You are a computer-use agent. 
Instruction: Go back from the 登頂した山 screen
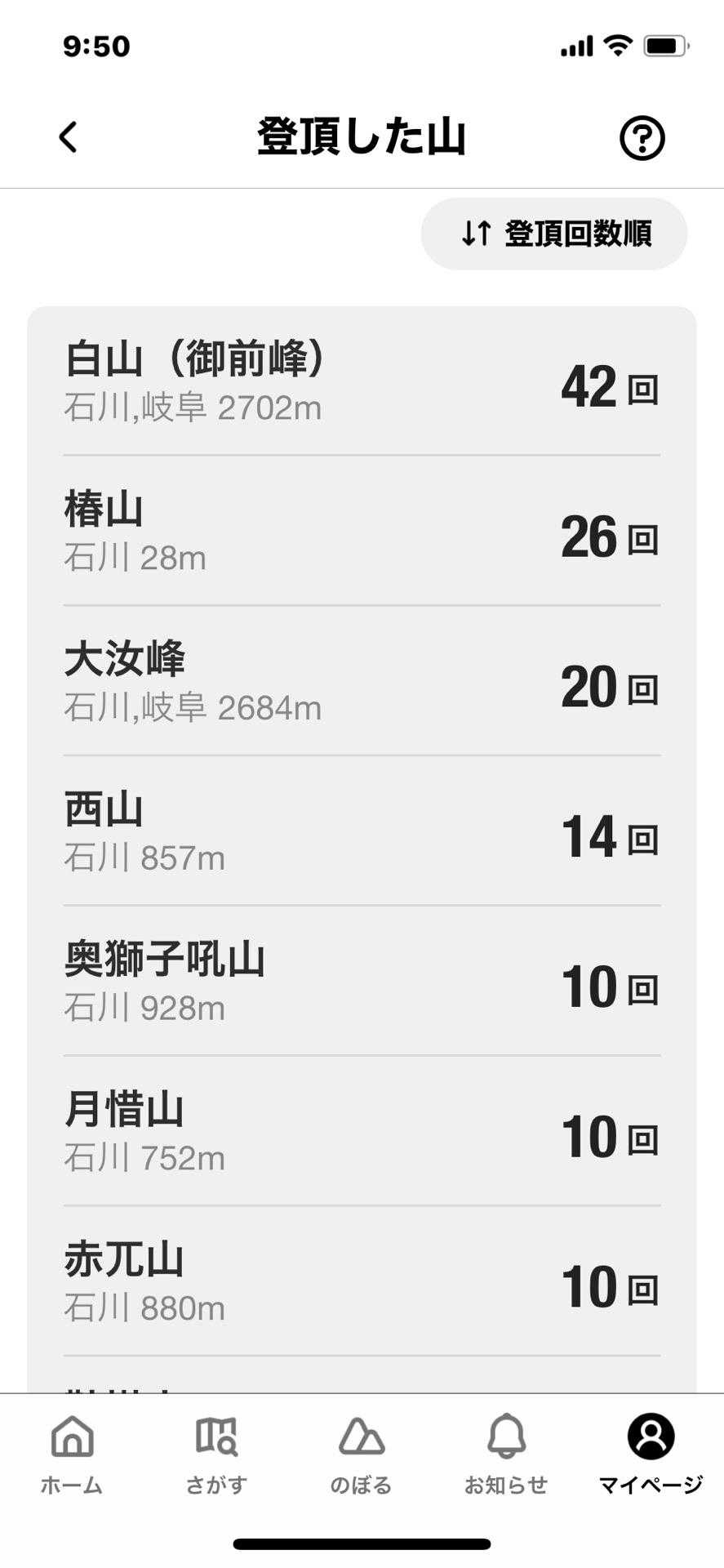coord(69,137)
